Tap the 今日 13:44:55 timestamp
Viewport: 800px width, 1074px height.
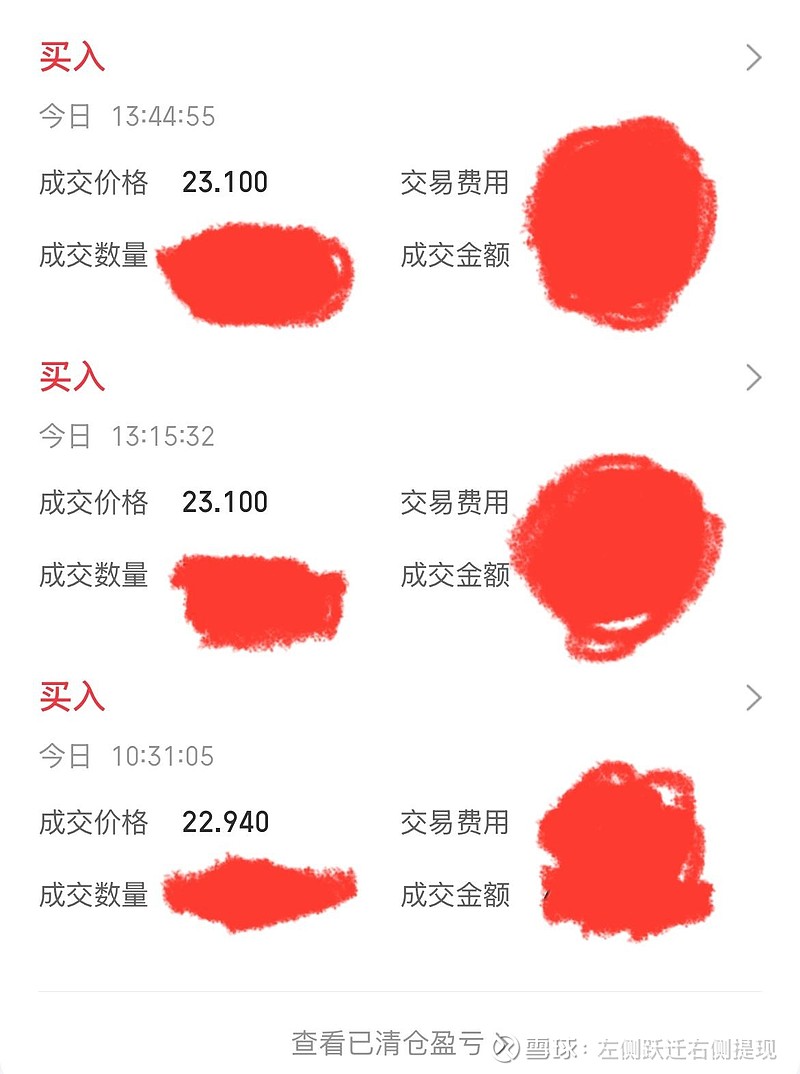point(130,117)
